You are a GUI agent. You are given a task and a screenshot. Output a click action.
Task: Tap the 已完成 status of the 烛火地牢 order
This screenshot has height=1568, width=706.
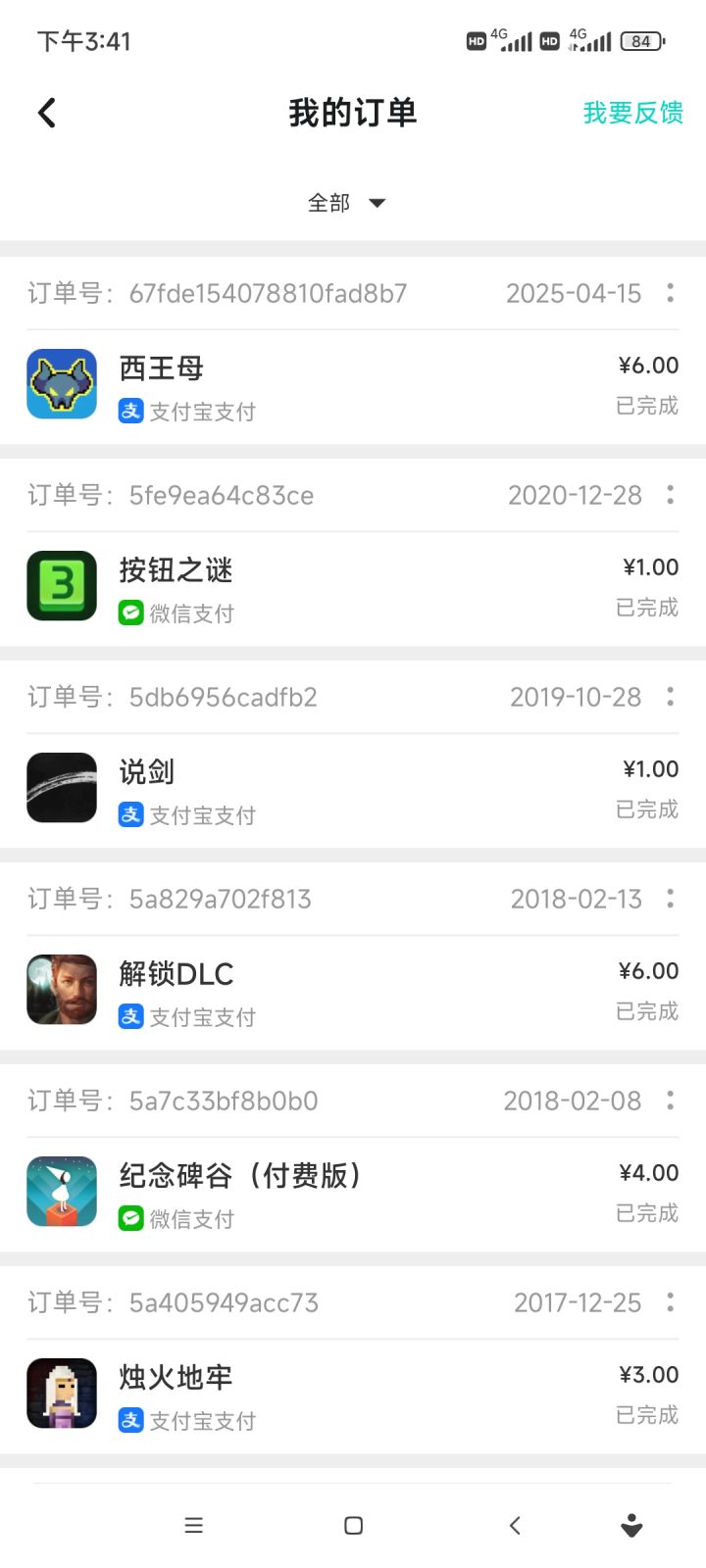646,1415
